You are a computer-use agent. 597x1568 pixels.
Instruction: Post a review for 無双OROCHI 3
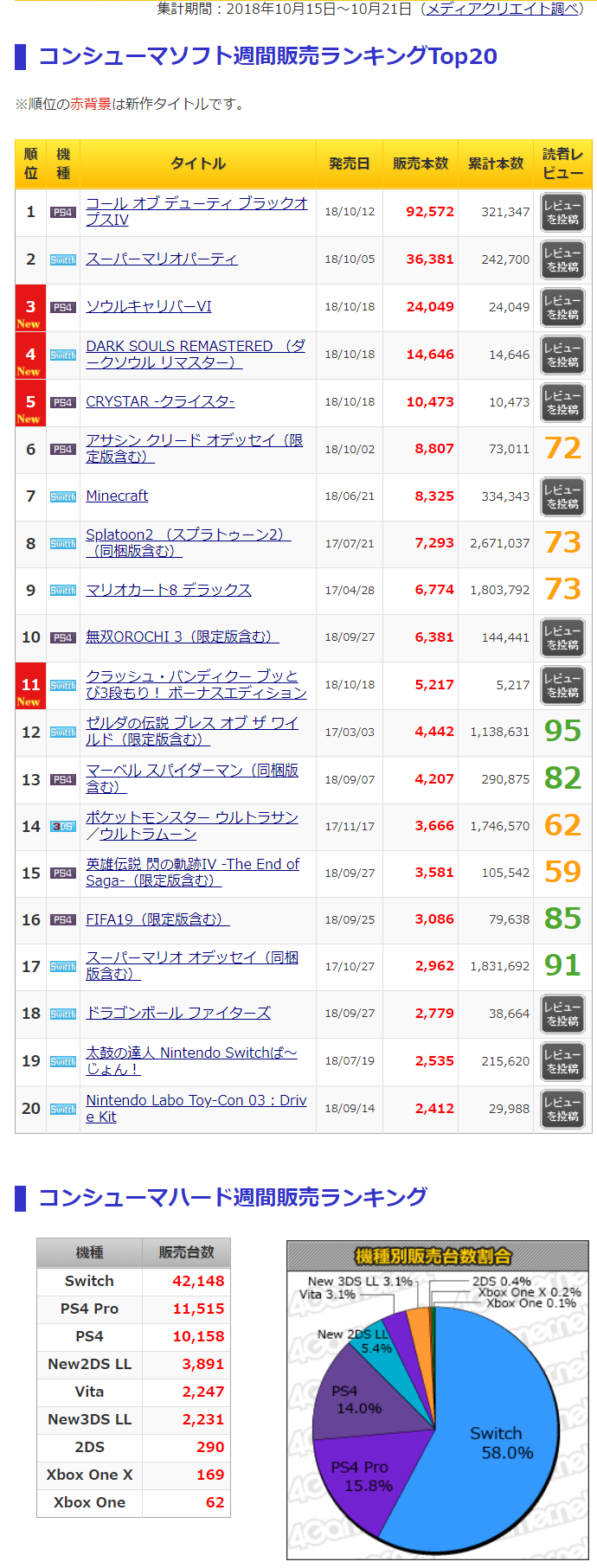(x=562, y=637)
